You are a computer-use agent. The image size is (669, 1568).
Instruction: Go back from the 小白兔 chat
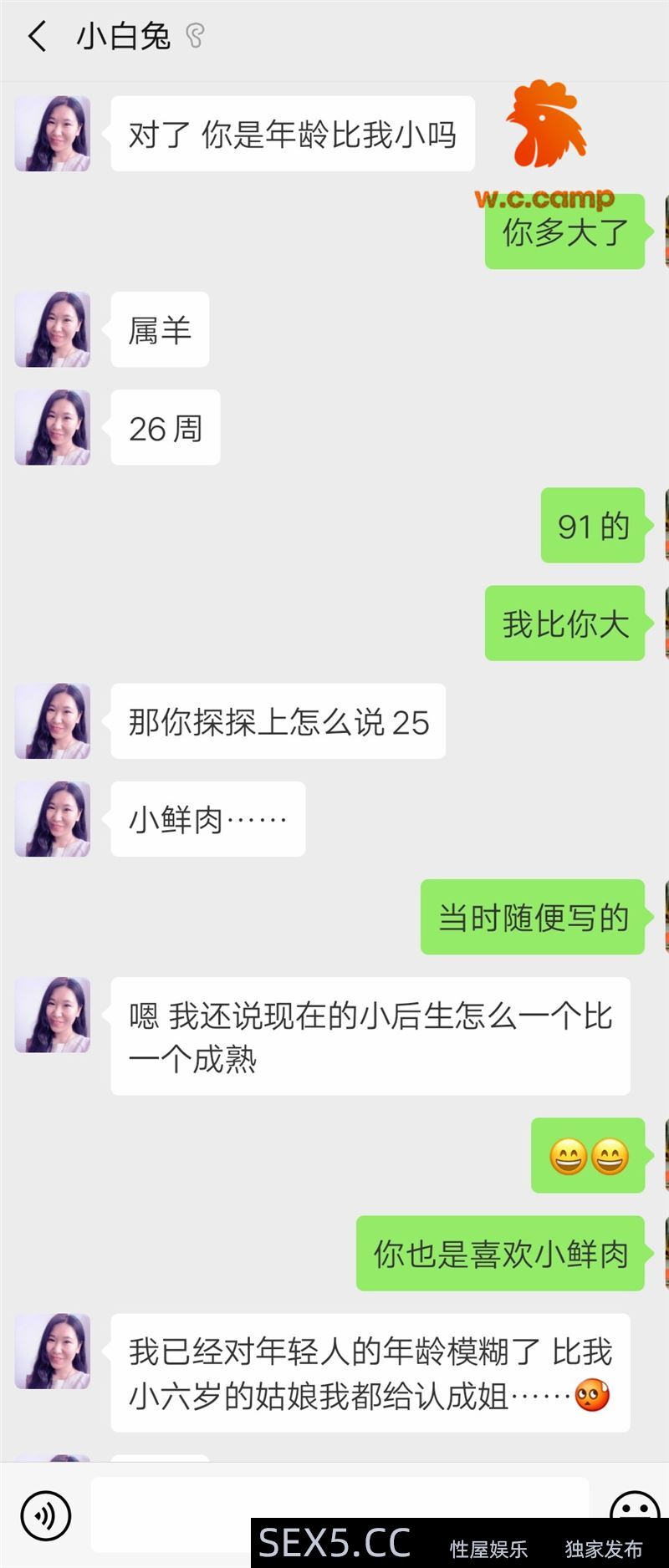(x=37, y=37)
